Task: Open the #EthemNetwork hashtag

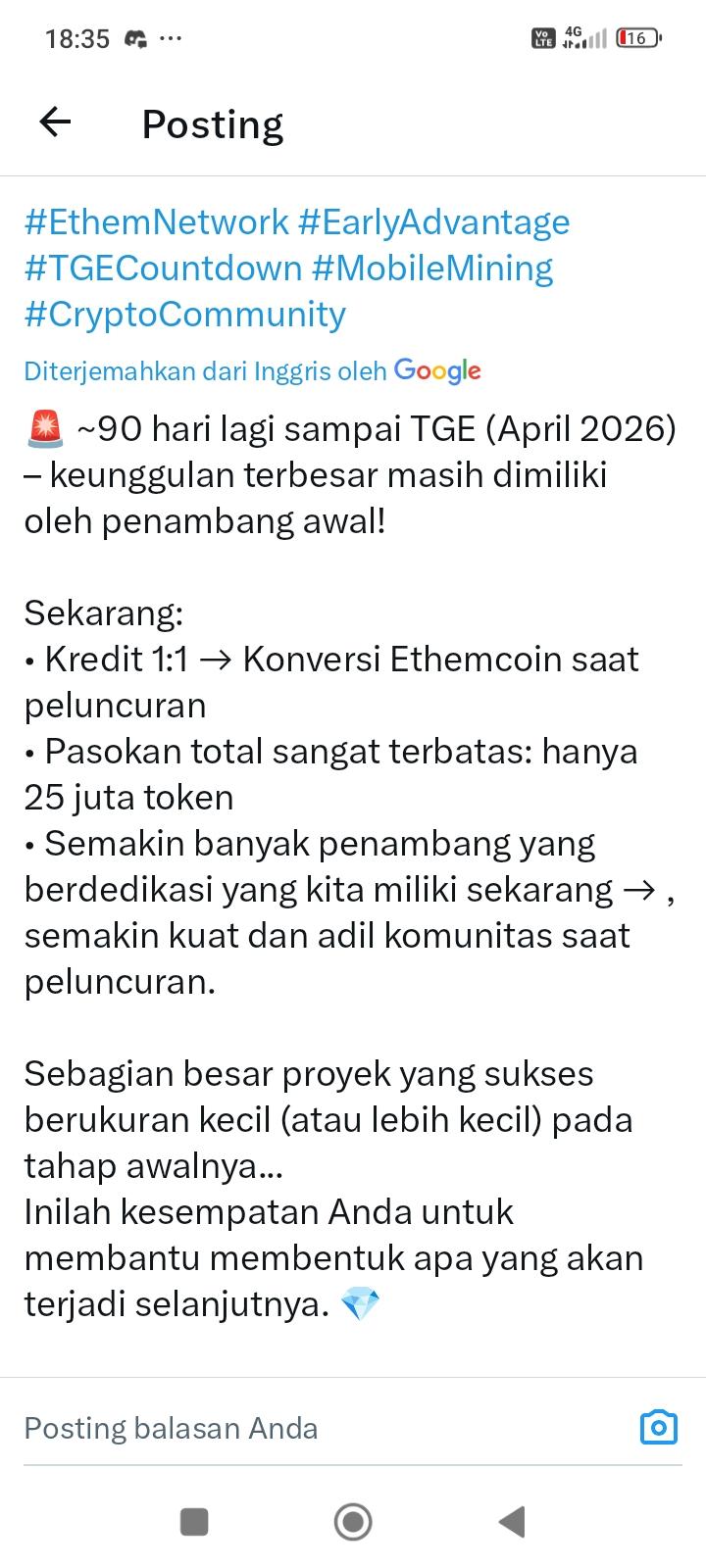Action: 157,222
